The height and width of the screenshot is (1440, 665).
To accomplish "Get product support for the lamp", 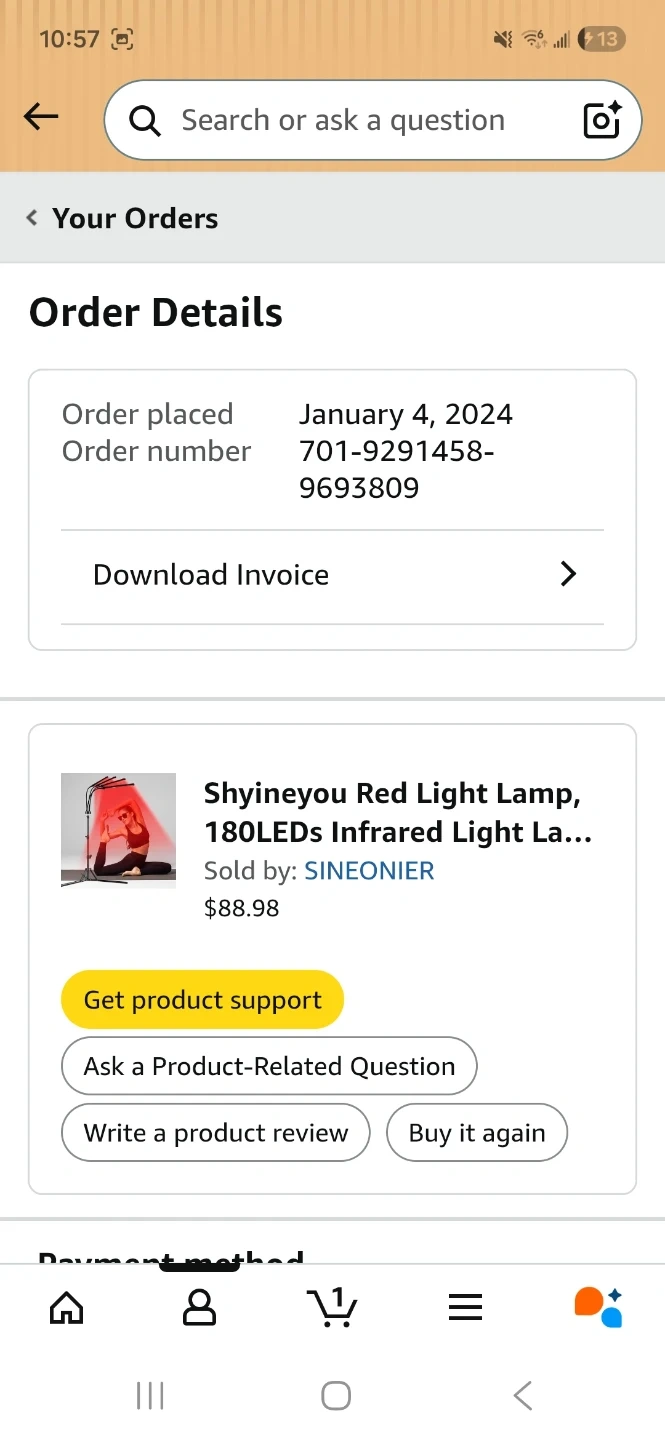I will pyautogui.click(x=202, y=1000).
